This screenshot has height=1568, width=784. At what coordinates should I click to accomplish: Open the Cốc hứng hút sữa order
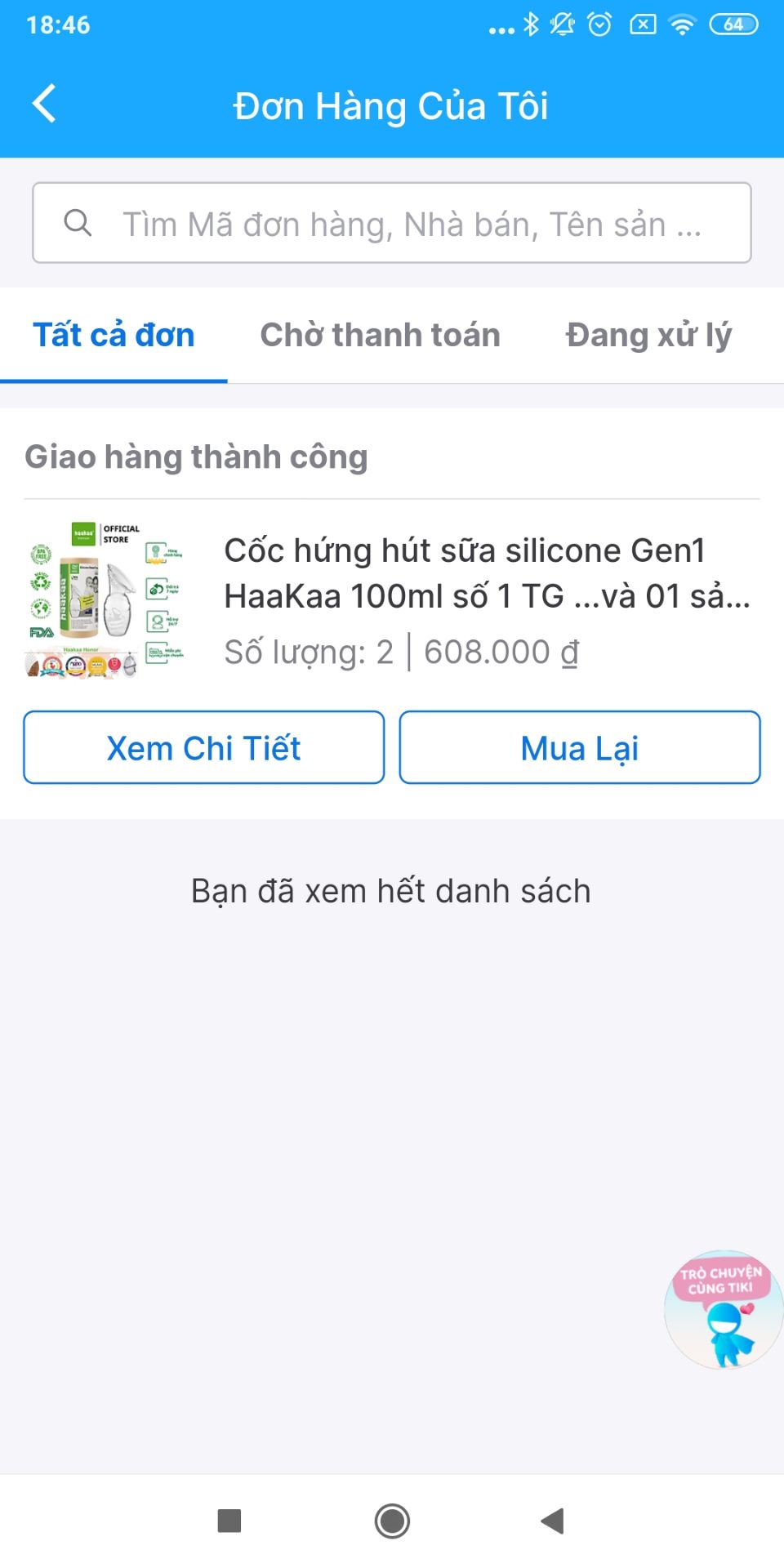pyautogui.click(x=392, y=602)
